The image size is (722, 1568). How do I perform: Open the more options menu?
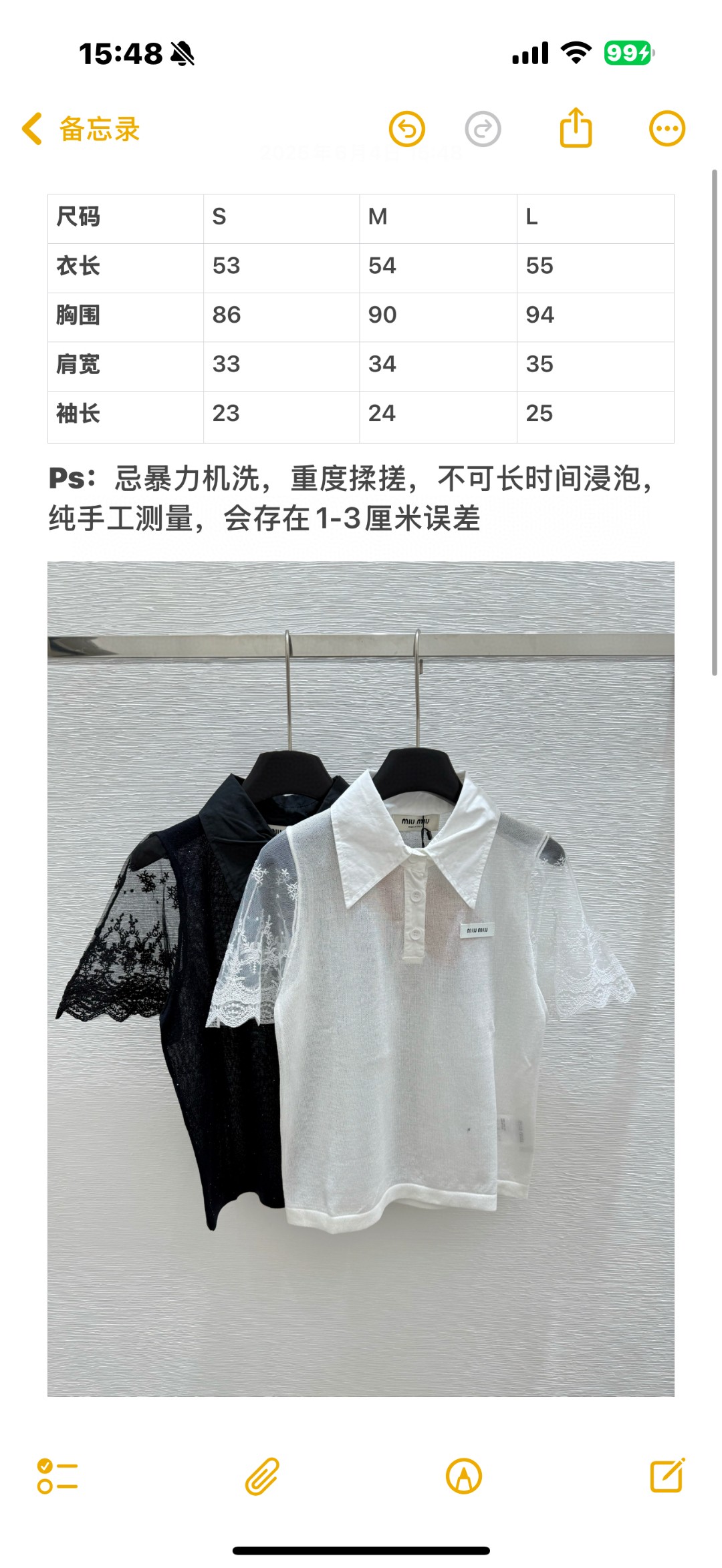[x=667, y=128]
